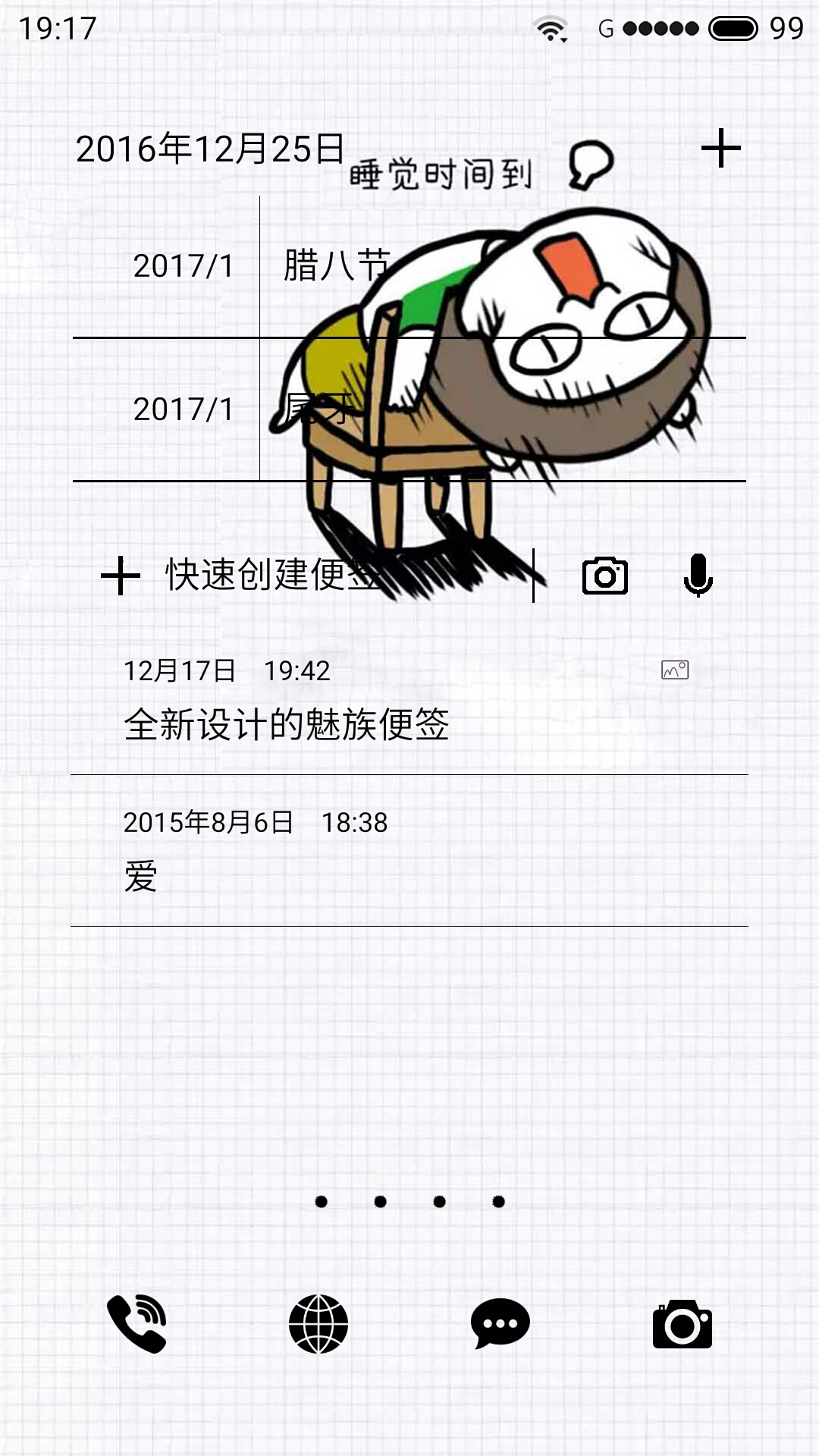The width and height of the screenshot is (819, 1456).
Task: Open the note titled 爱
Action: (x=409, y=851)
